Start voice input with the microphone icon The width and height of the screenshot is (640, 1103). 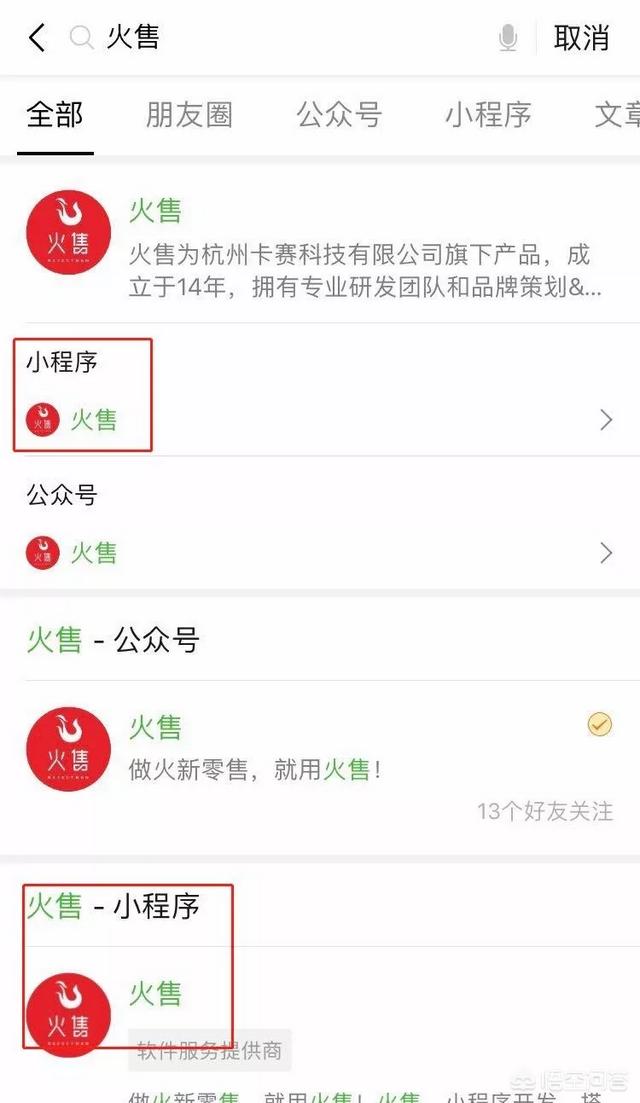coord(508,39)
